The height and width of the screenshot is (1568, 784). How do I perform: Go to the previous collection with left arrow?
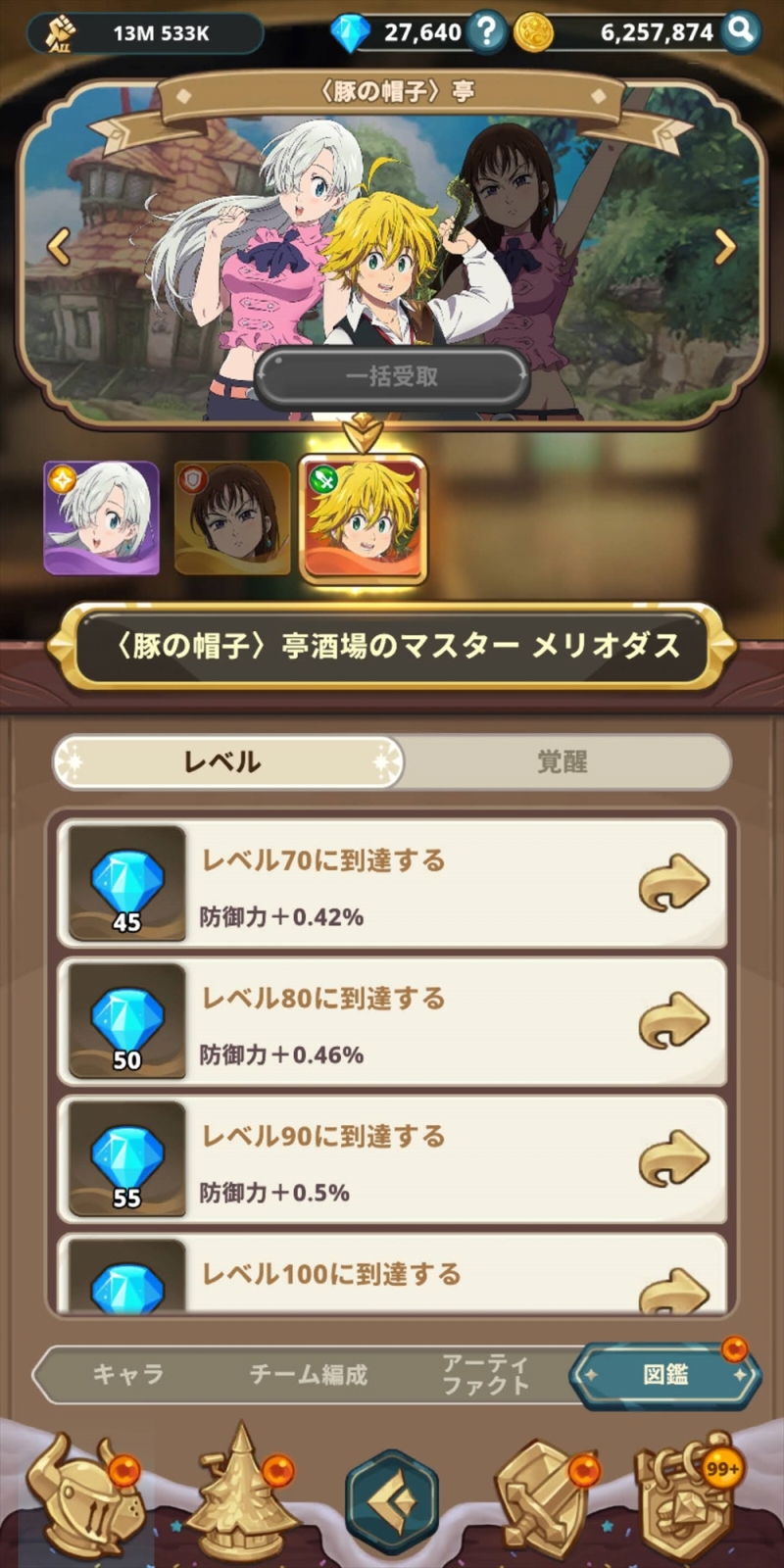click(x=59, y=247)
